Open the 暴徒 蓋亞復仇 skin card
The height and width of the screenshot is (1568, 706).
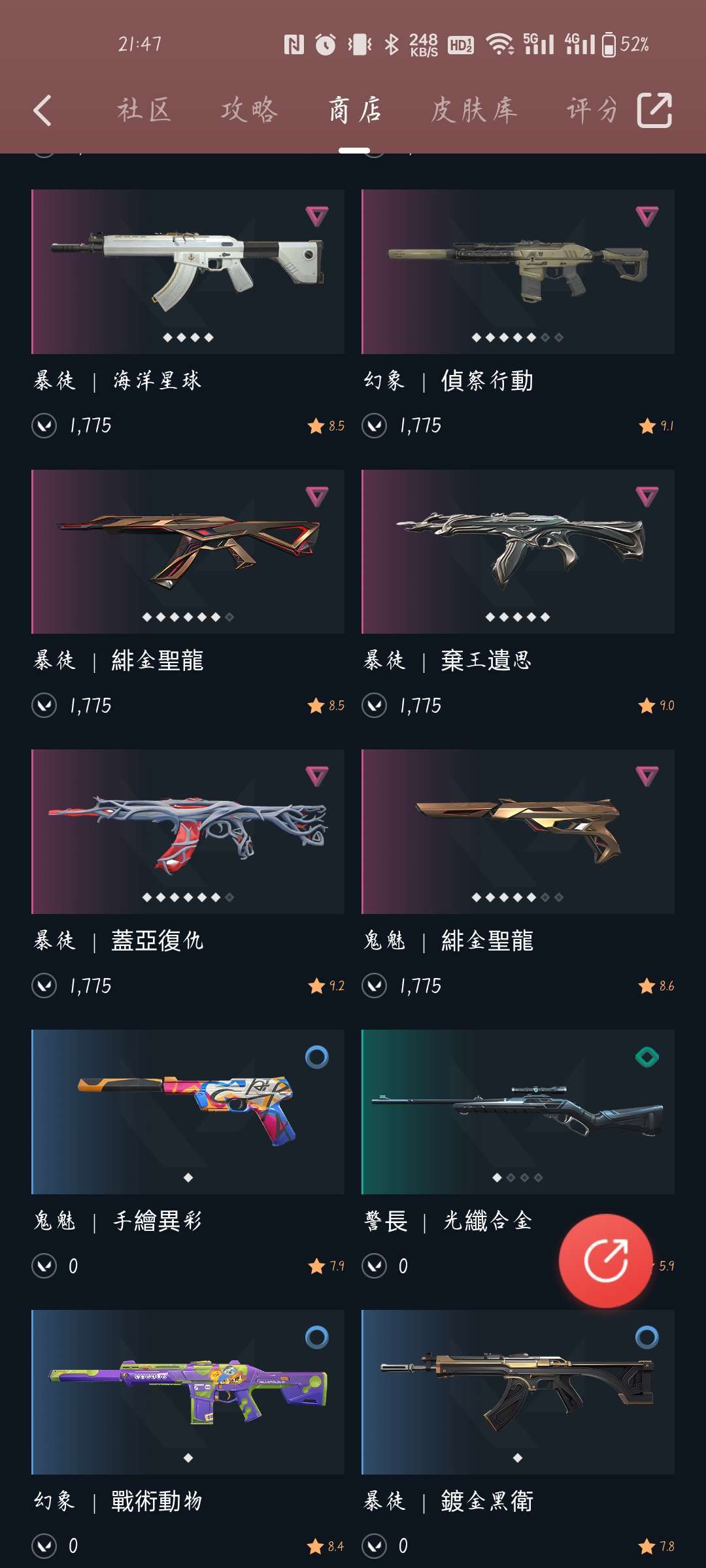click(x=188, y=832)
